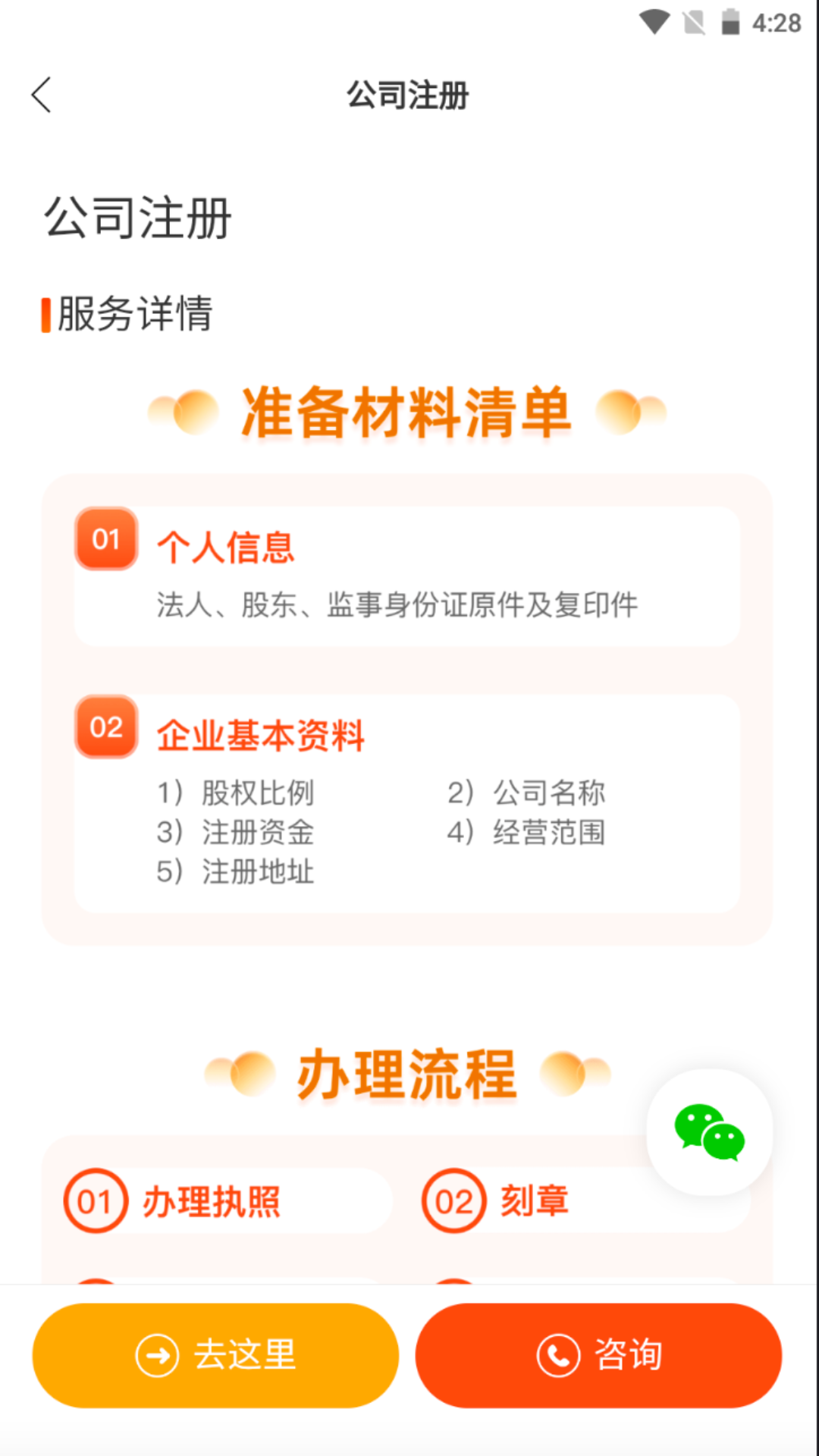
Task: Tap the 办理流程 section banner
Action: 408,1071
